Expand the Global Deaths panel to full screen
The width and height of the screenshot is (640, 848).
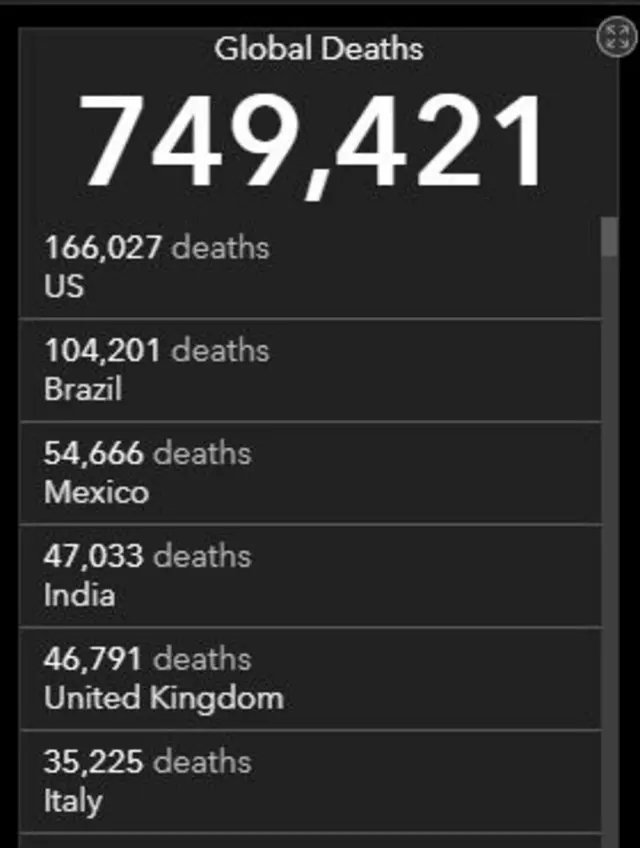[613, 38]
